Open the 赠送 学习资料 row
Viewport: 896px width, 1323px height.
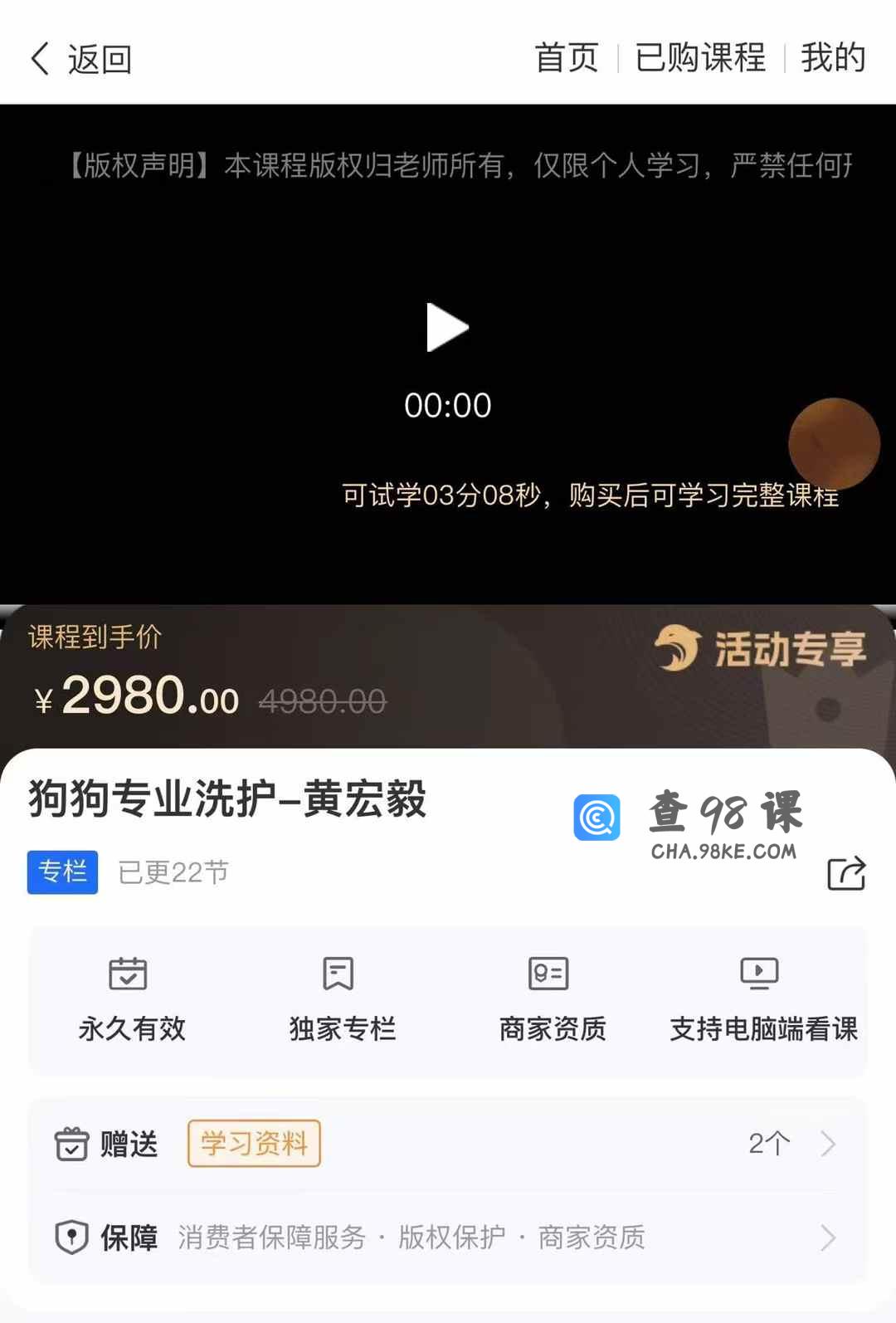(x=448, y=1144)
